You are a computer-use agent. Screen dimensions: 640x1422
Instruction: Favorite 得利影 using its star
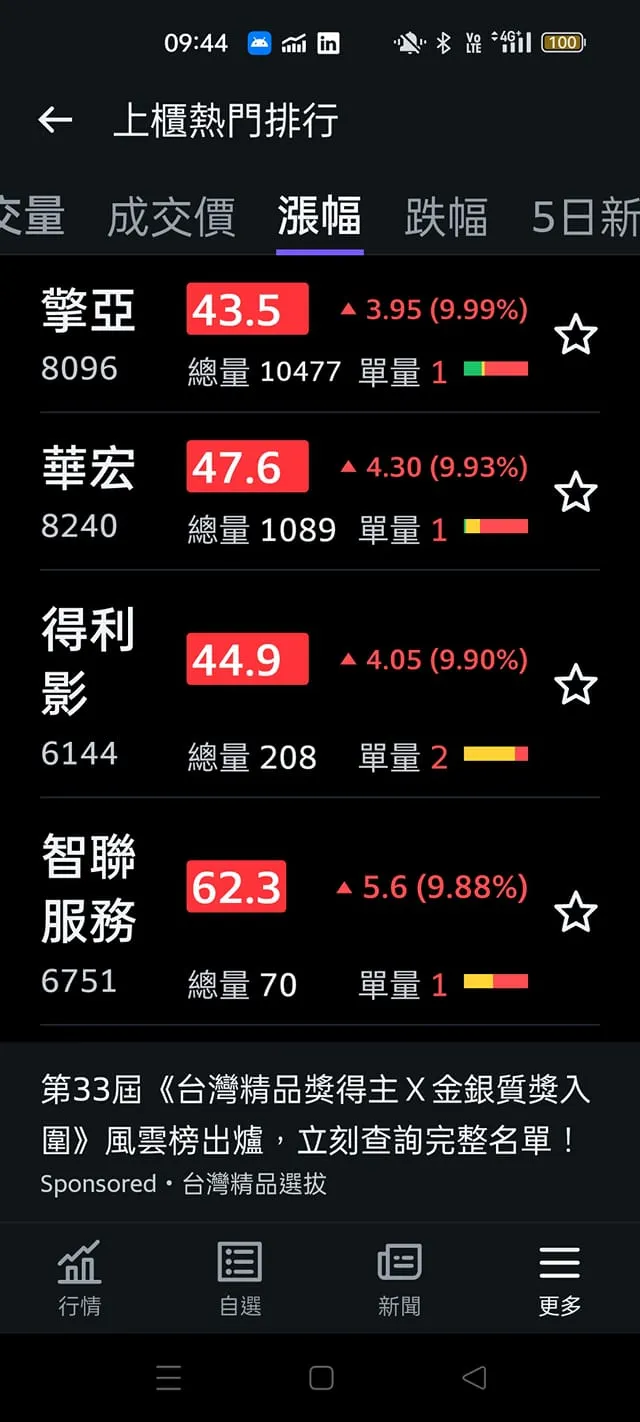coord(576,685)
